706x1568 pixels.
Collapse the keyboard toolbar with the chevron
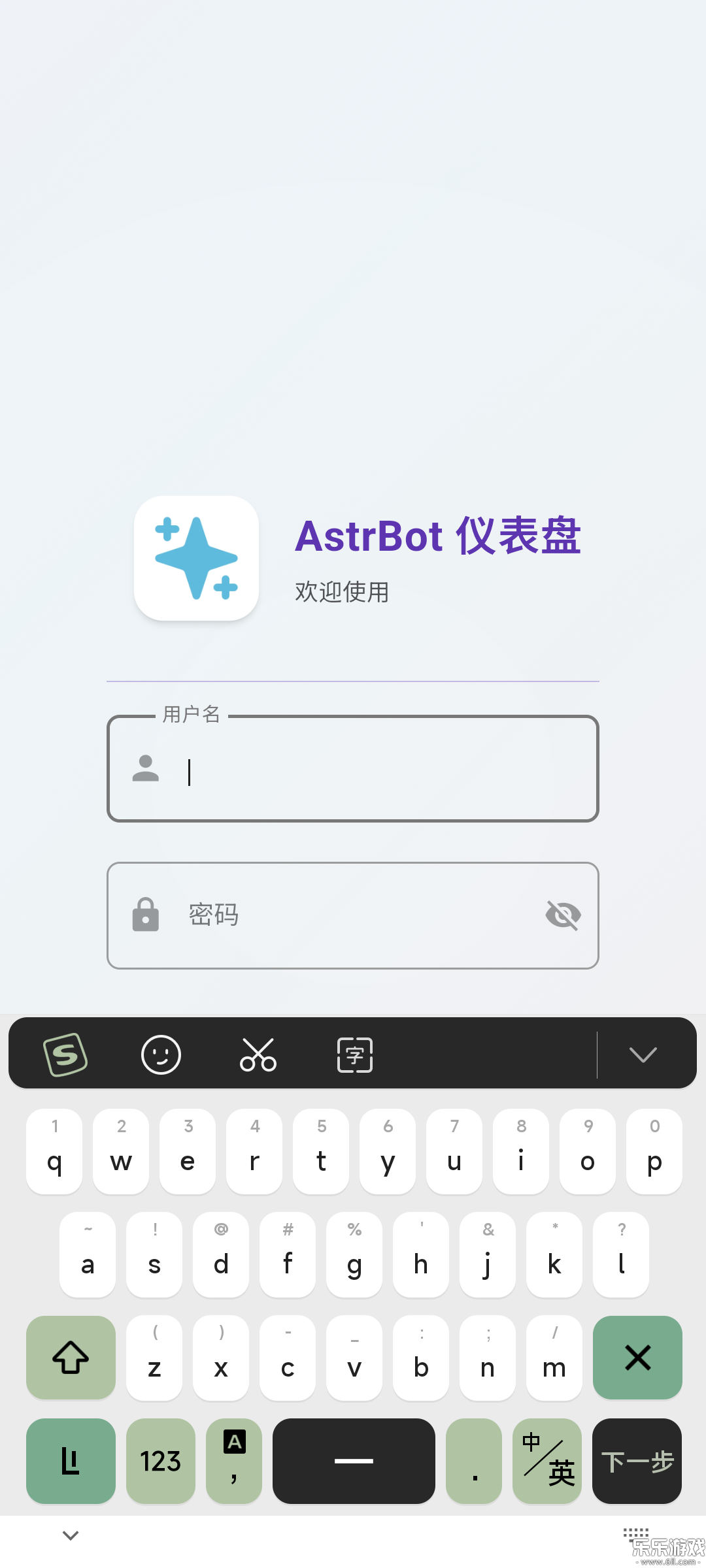pyautogui.click(x=644, y=1053)
